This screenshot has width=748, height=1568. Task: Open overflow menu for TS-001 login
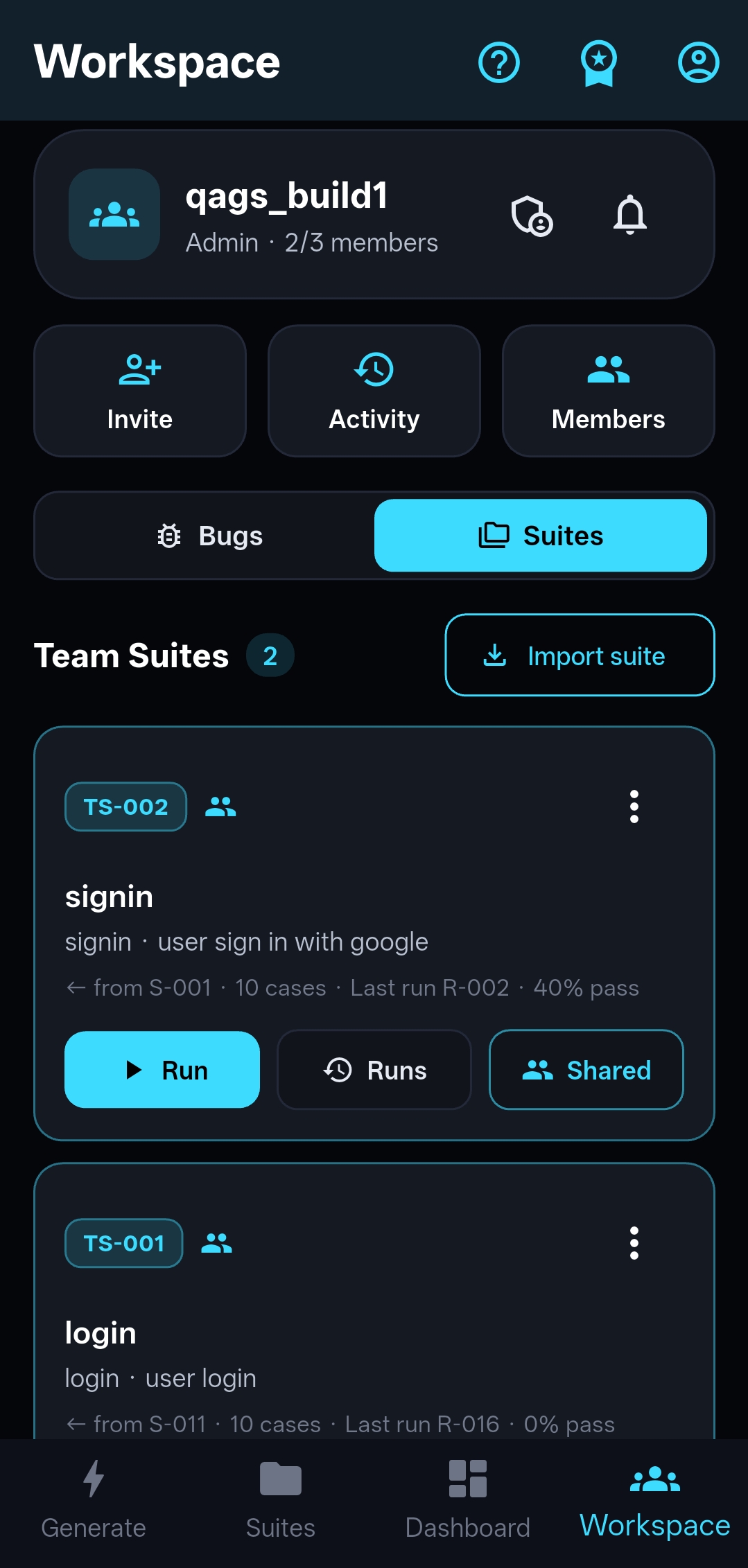point(634,1243)
